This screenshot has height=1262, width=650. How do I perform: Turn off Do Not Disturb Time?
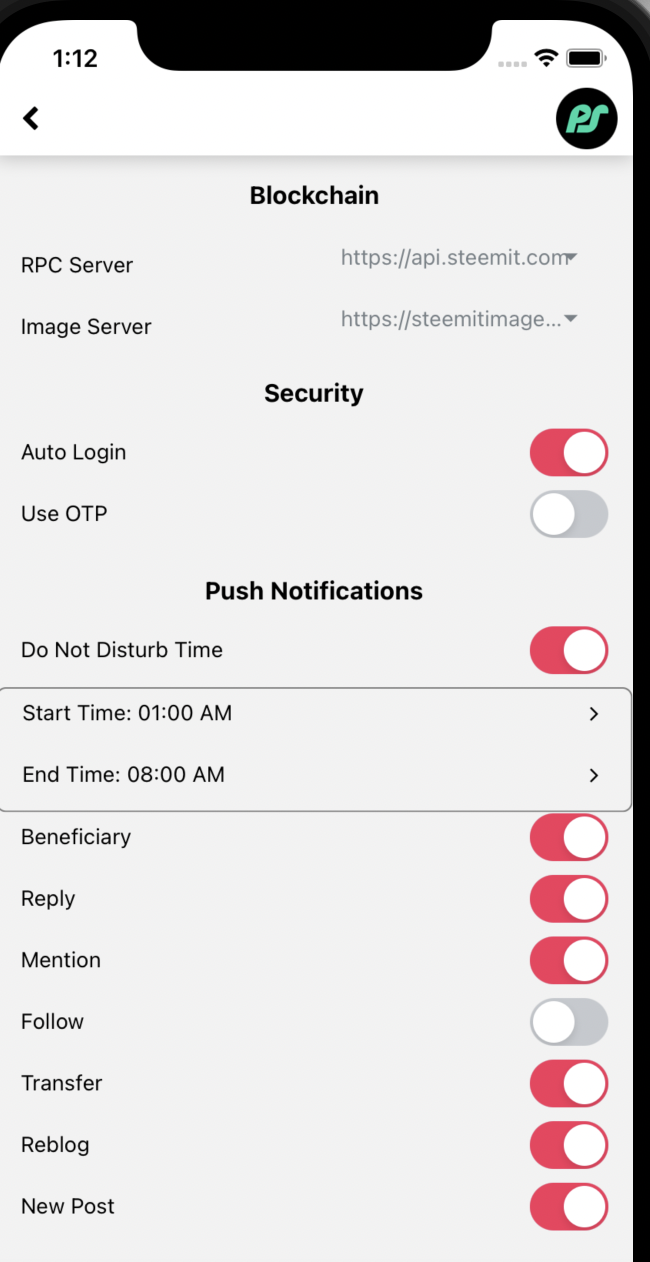568,650
